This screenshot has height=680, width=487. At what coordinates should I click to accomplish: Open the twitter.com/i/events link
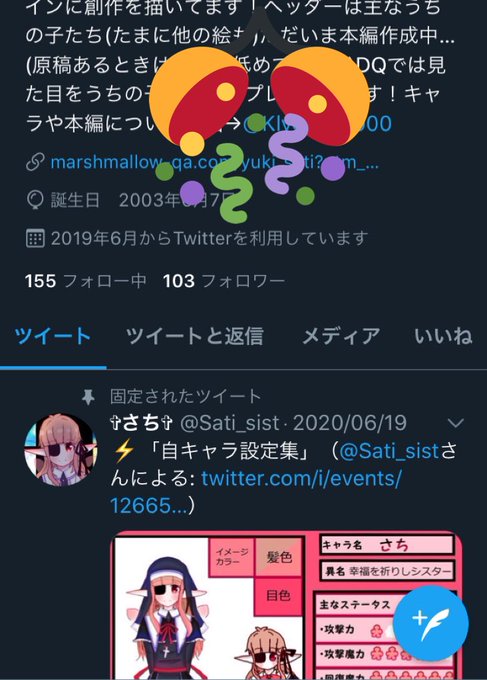(x=256, y=492)
